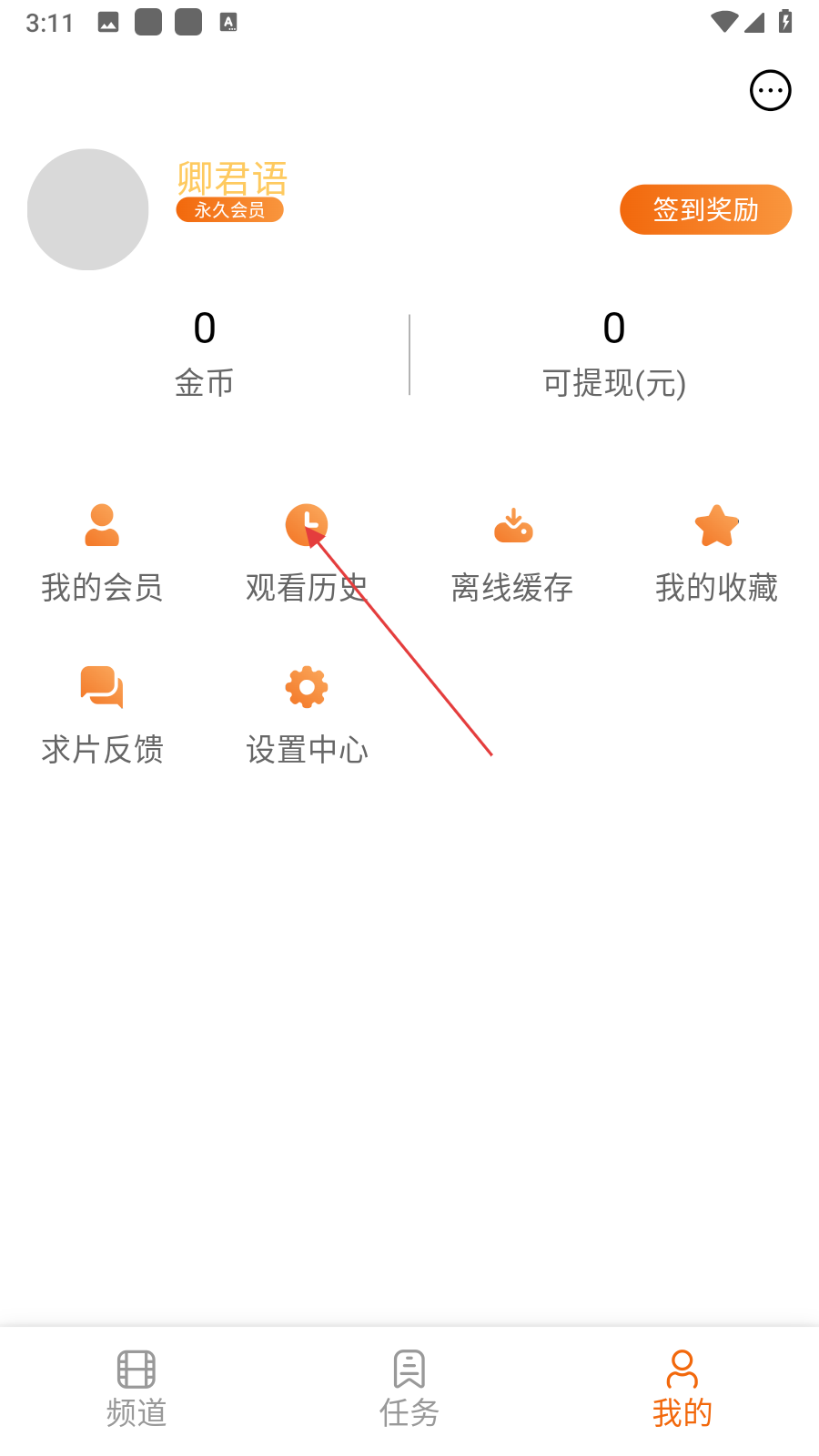Open the three-dot more options menu
Image resolution: width=819 pixels, height=1456 pixels.
[x=770, y=90]
